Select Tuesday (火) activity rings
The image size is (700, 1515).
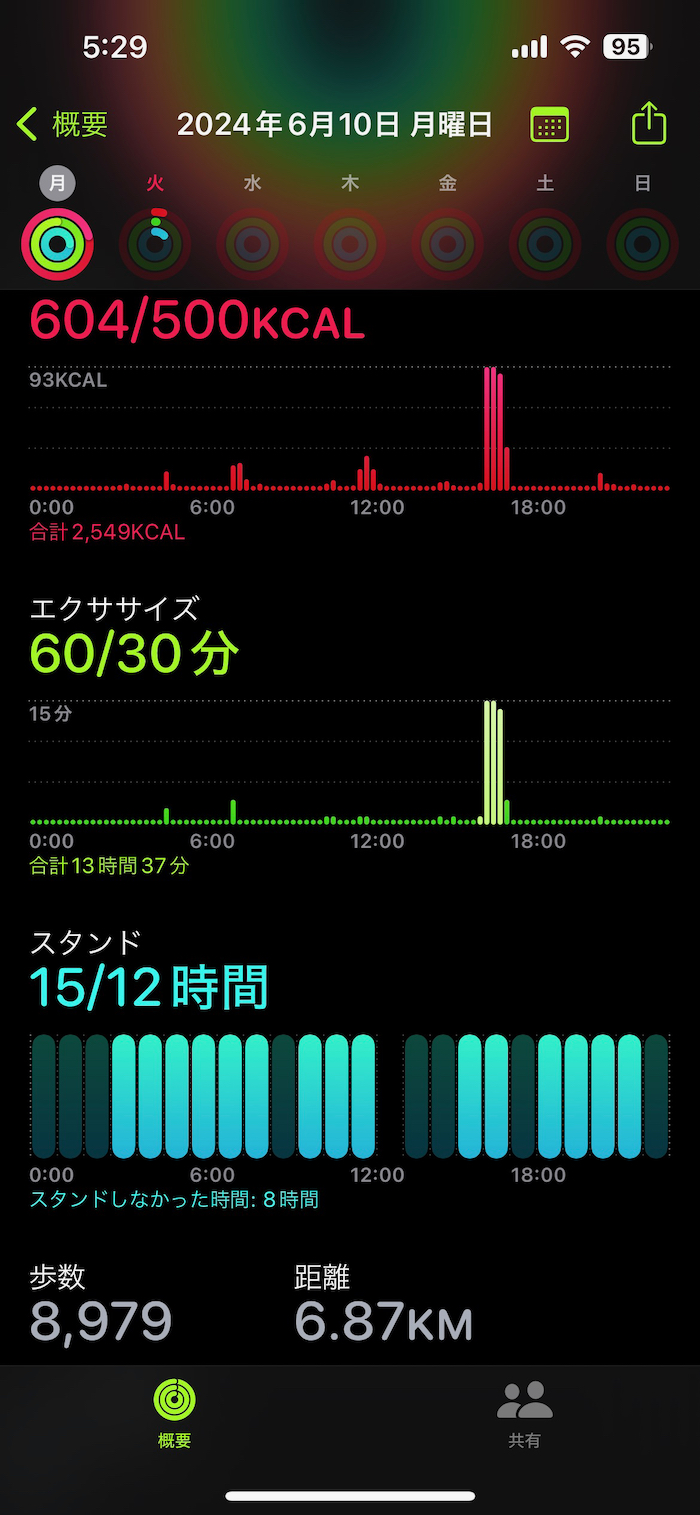coord(155,243)
